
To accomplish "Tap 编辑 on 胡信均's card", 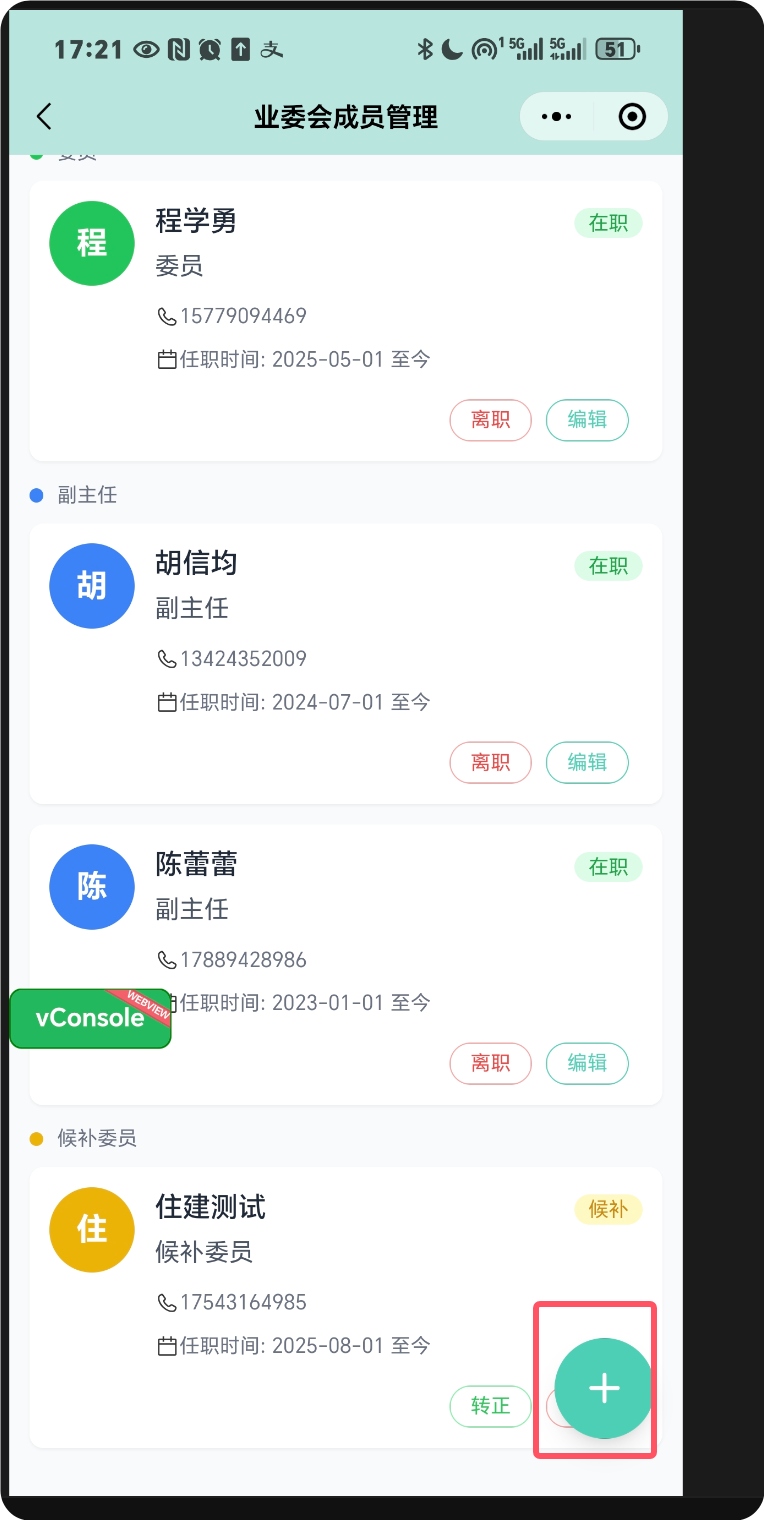I will point(587,763).
